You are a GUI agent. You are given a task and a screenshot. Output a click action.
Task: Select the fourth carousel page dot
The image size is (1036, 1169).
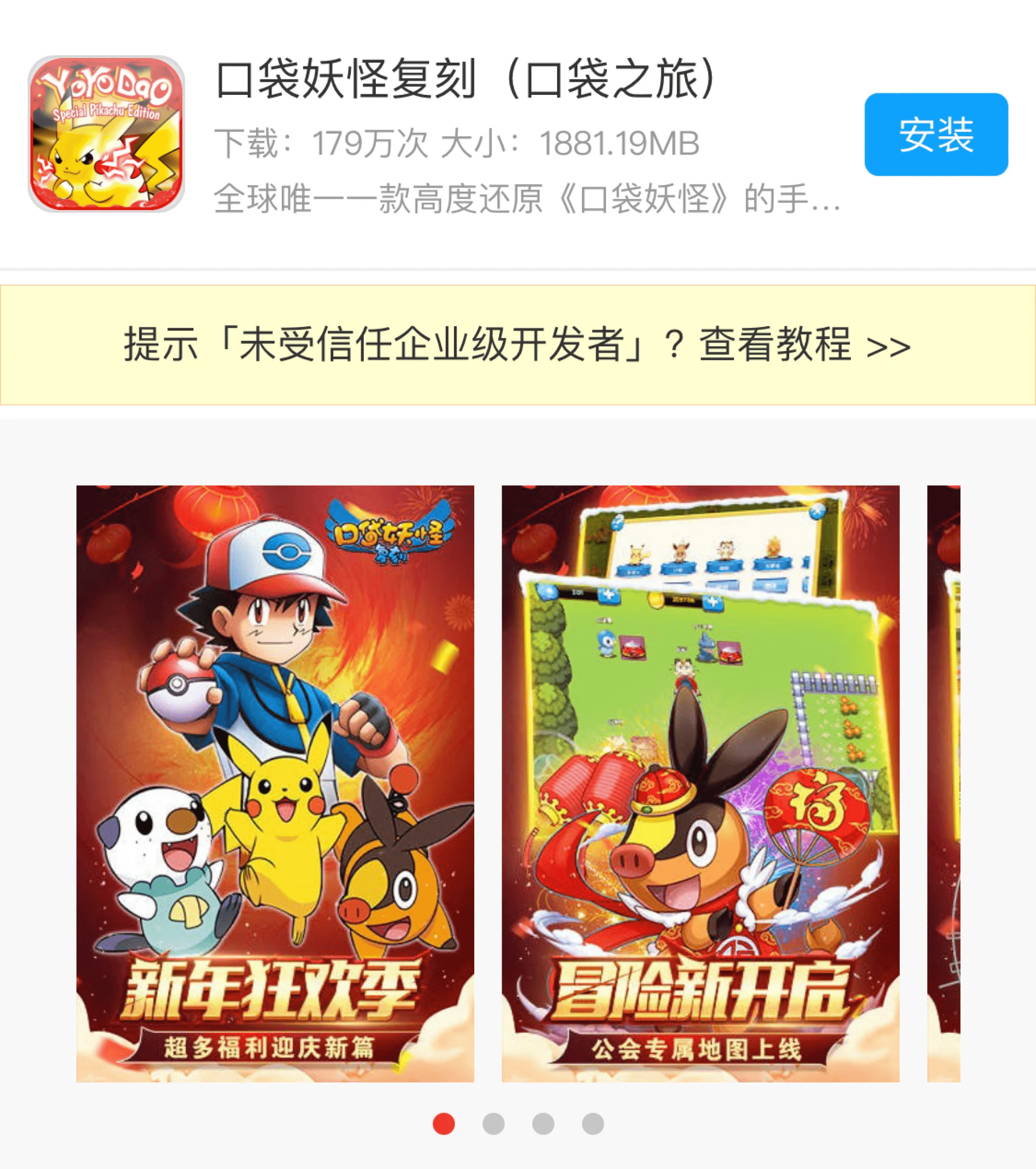(x=592, y=1123)
